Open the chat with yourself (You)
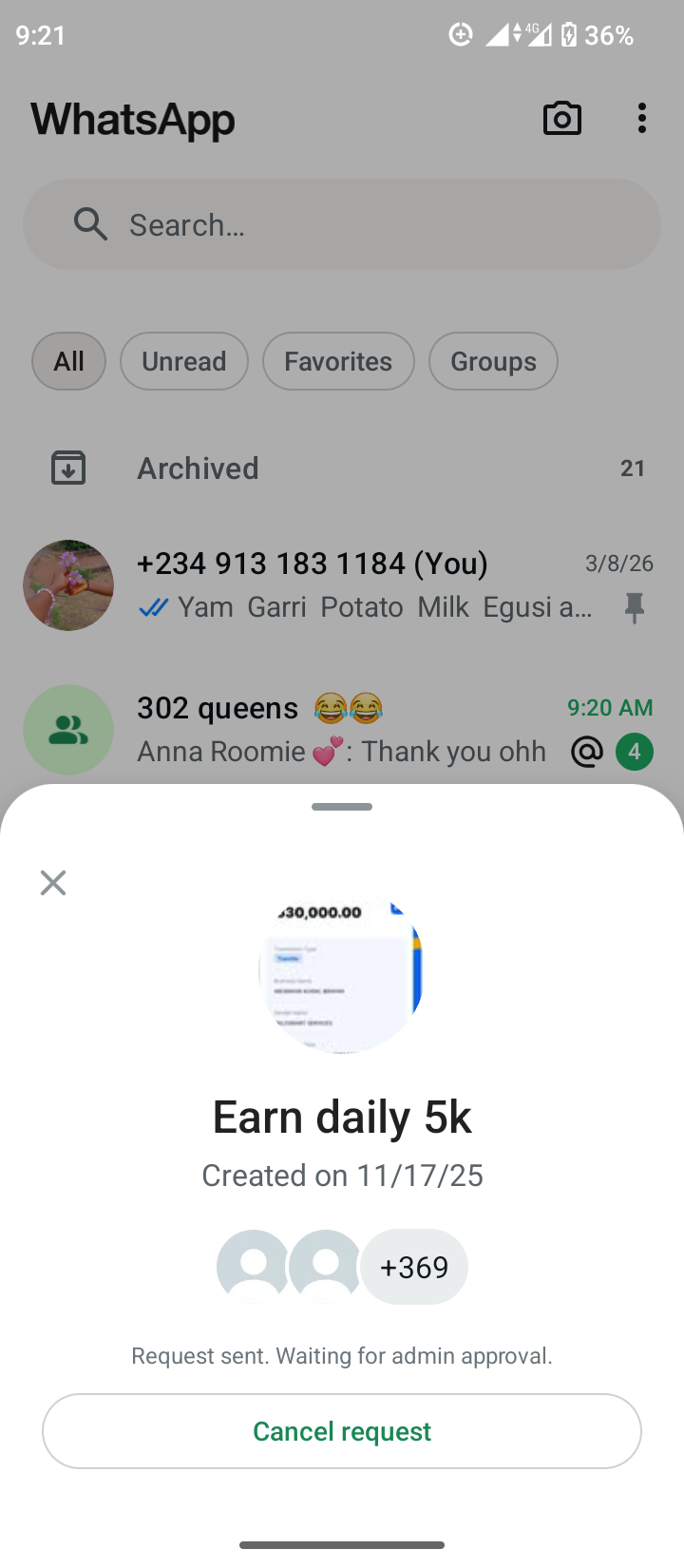Screen dimensions: 684x1568 pyautogui.click(x=342, y=584)
